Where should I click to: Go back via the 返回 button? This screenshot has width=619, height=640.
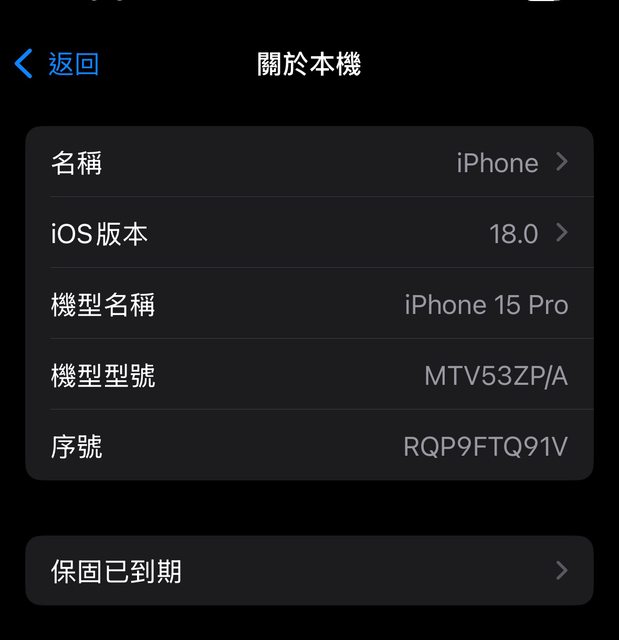tap(58, 64)
